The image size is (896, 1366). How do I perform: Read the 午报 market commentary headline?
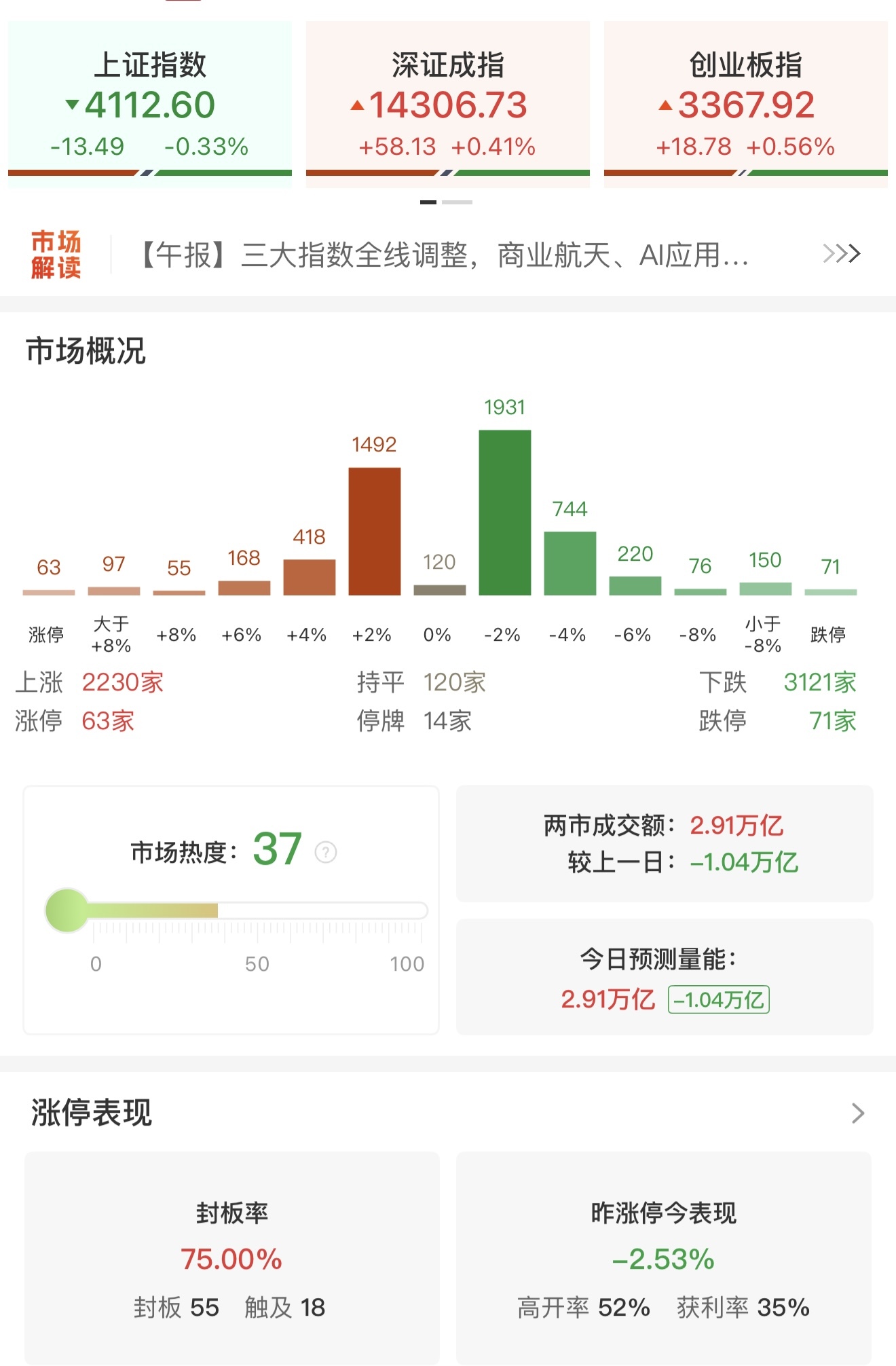[445, 256]
